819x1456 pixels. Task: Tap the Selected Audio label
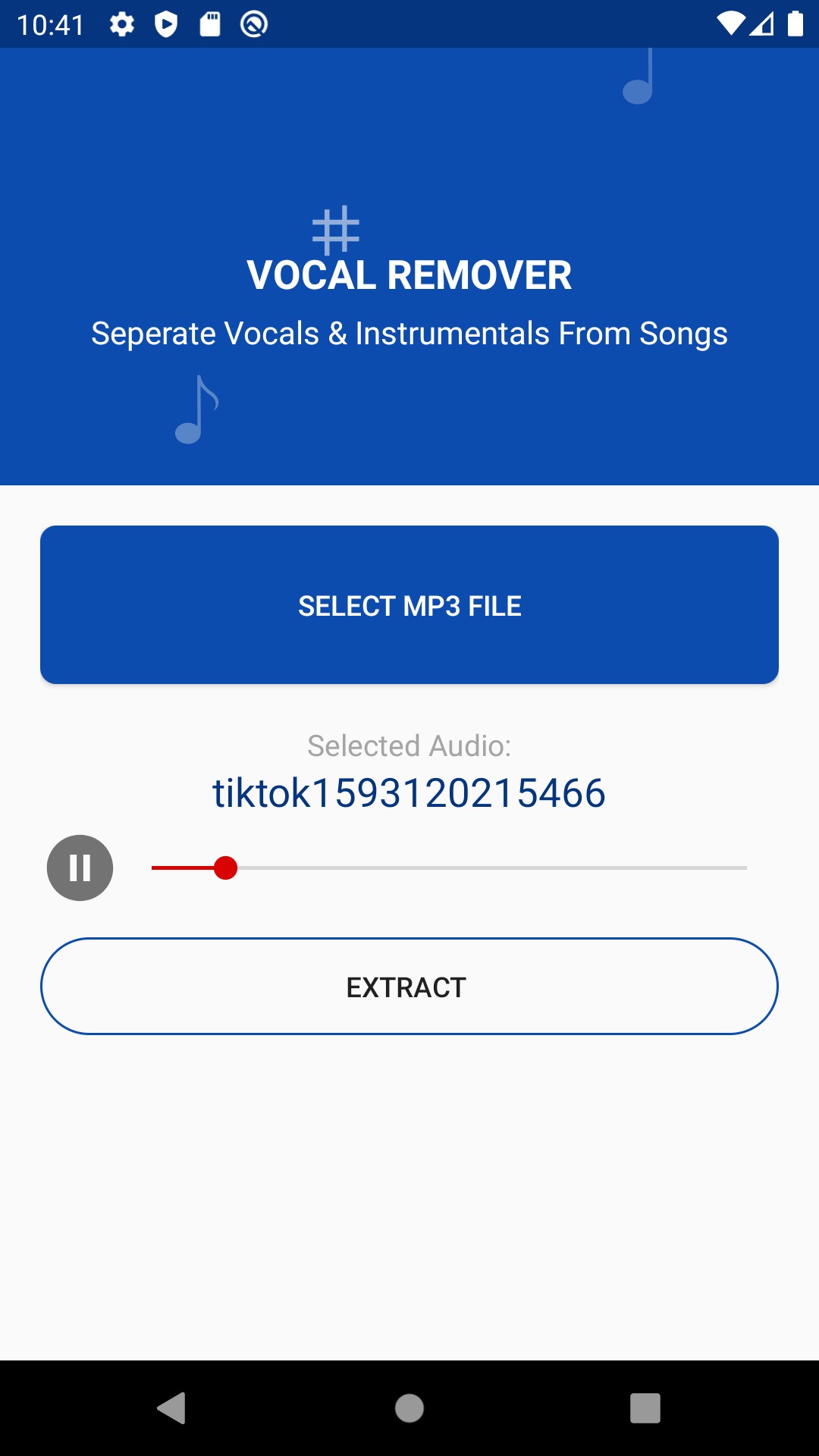pos(409,746)
